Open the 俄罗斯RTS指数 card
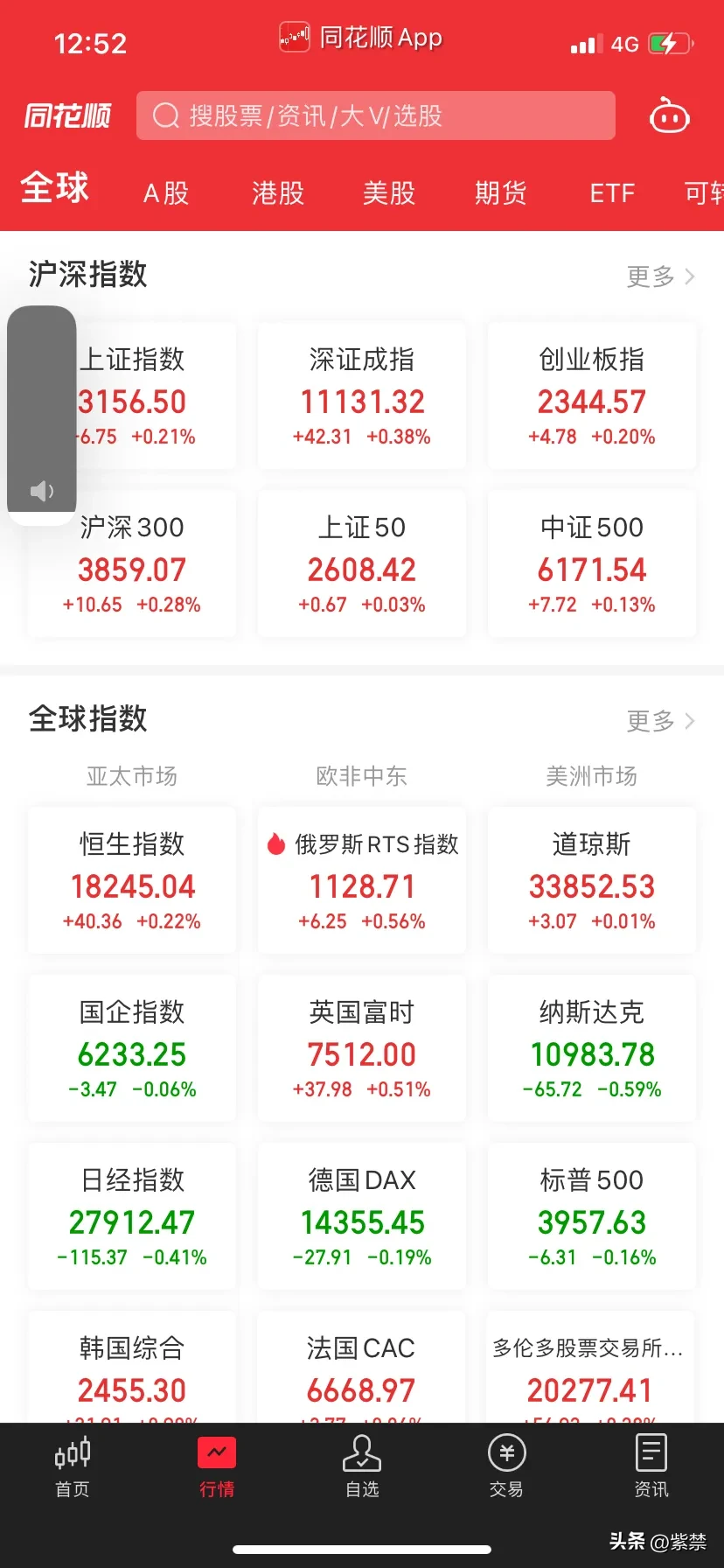The image size is (724, 1568). coord(362,880)
